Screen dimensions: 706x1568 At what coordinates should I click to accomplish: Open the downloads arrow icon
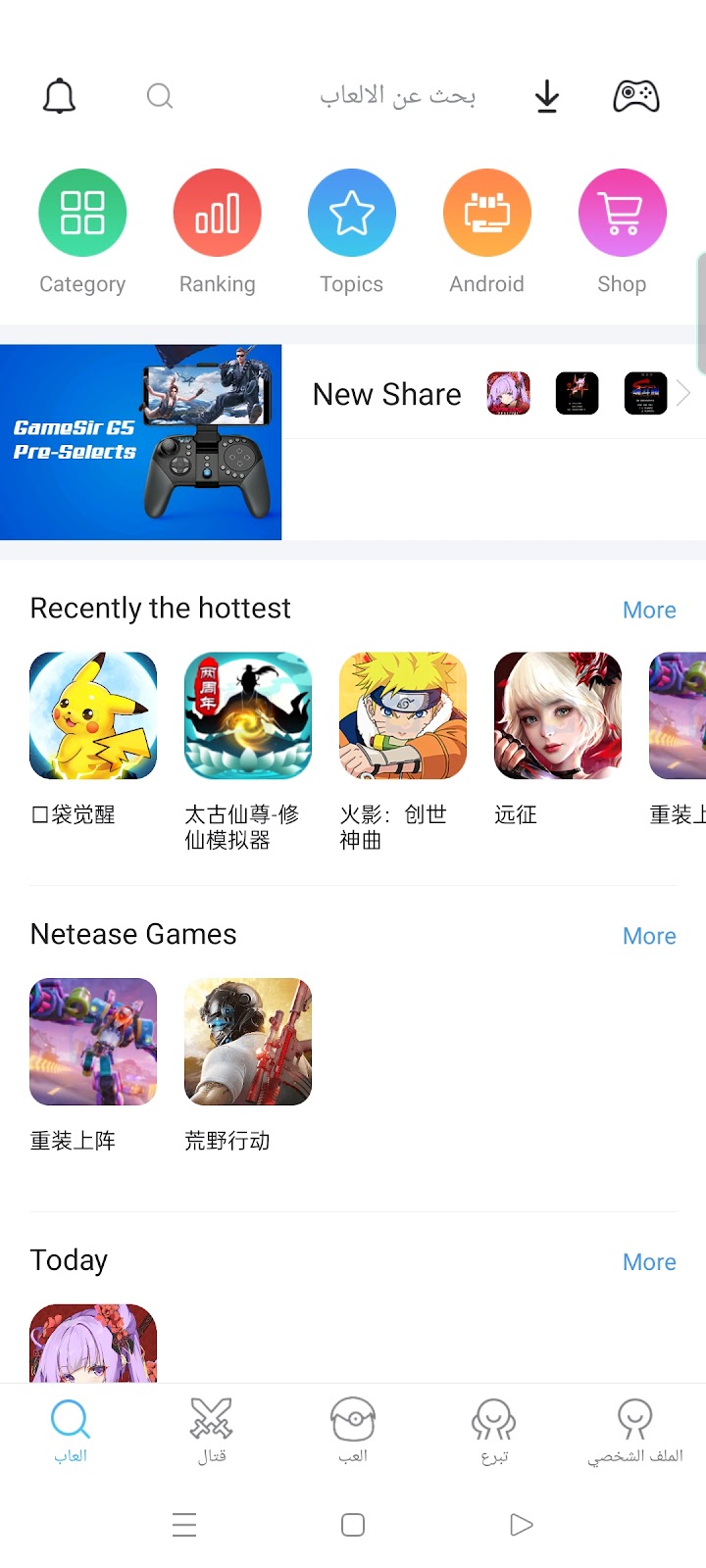pos(547,96)
